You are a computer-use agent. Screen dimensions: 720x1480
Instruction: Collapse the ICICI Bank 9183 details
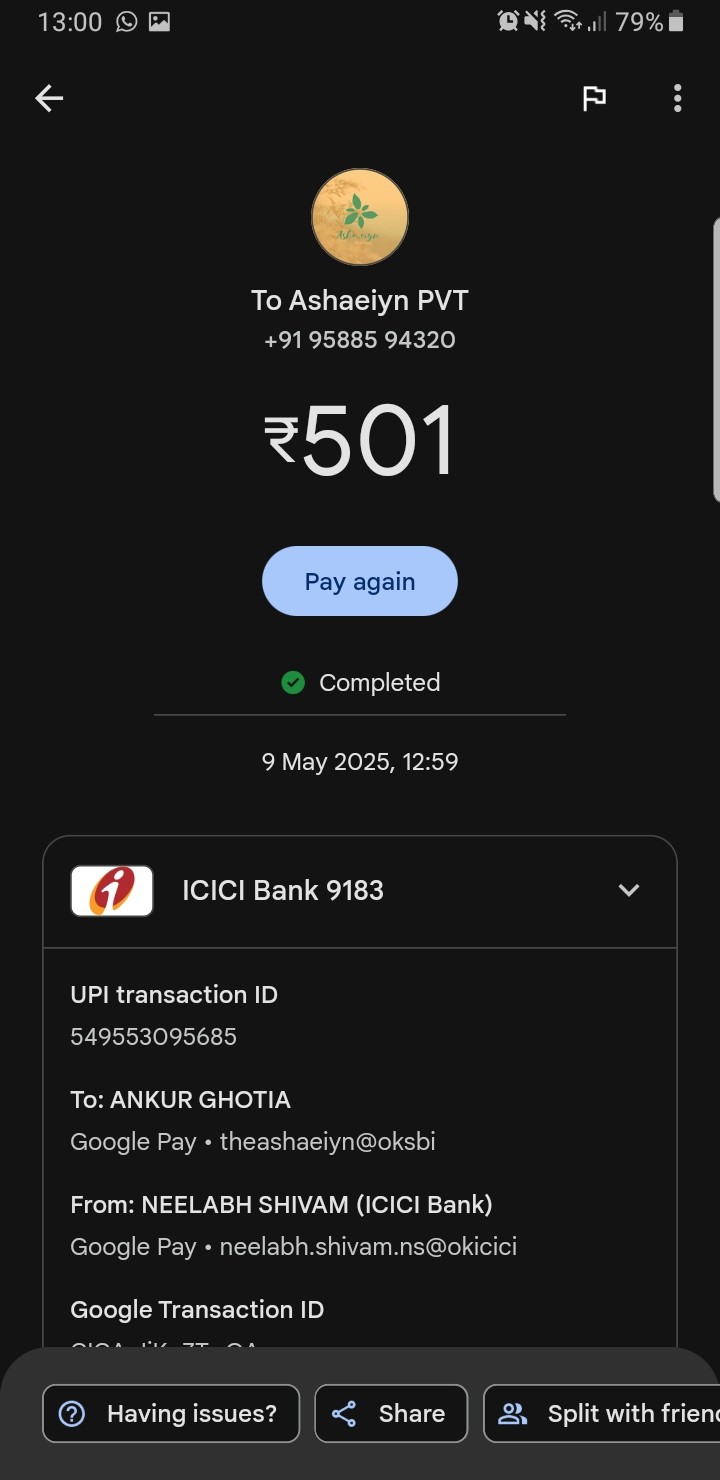tap(629, 890)
